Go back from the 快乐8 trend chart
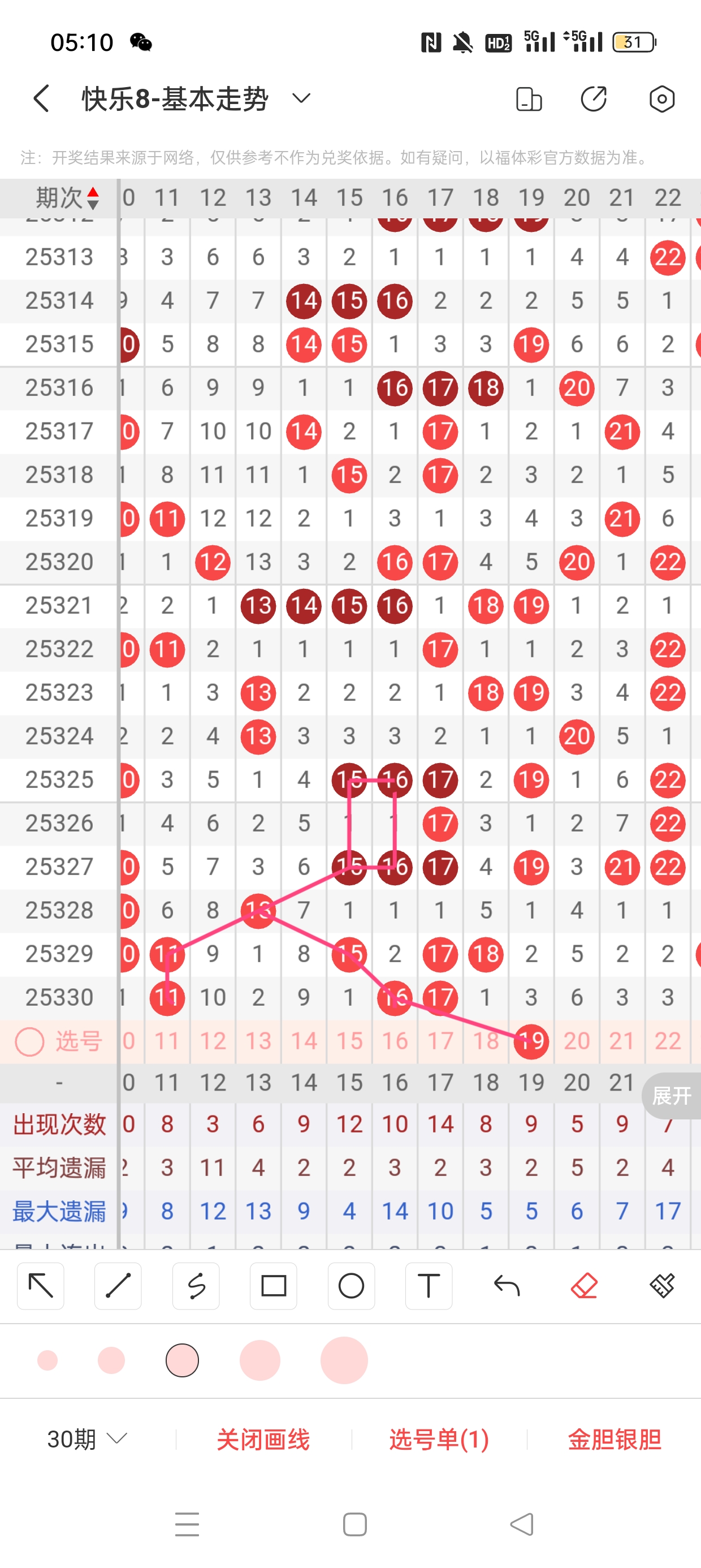 [41, 98]
